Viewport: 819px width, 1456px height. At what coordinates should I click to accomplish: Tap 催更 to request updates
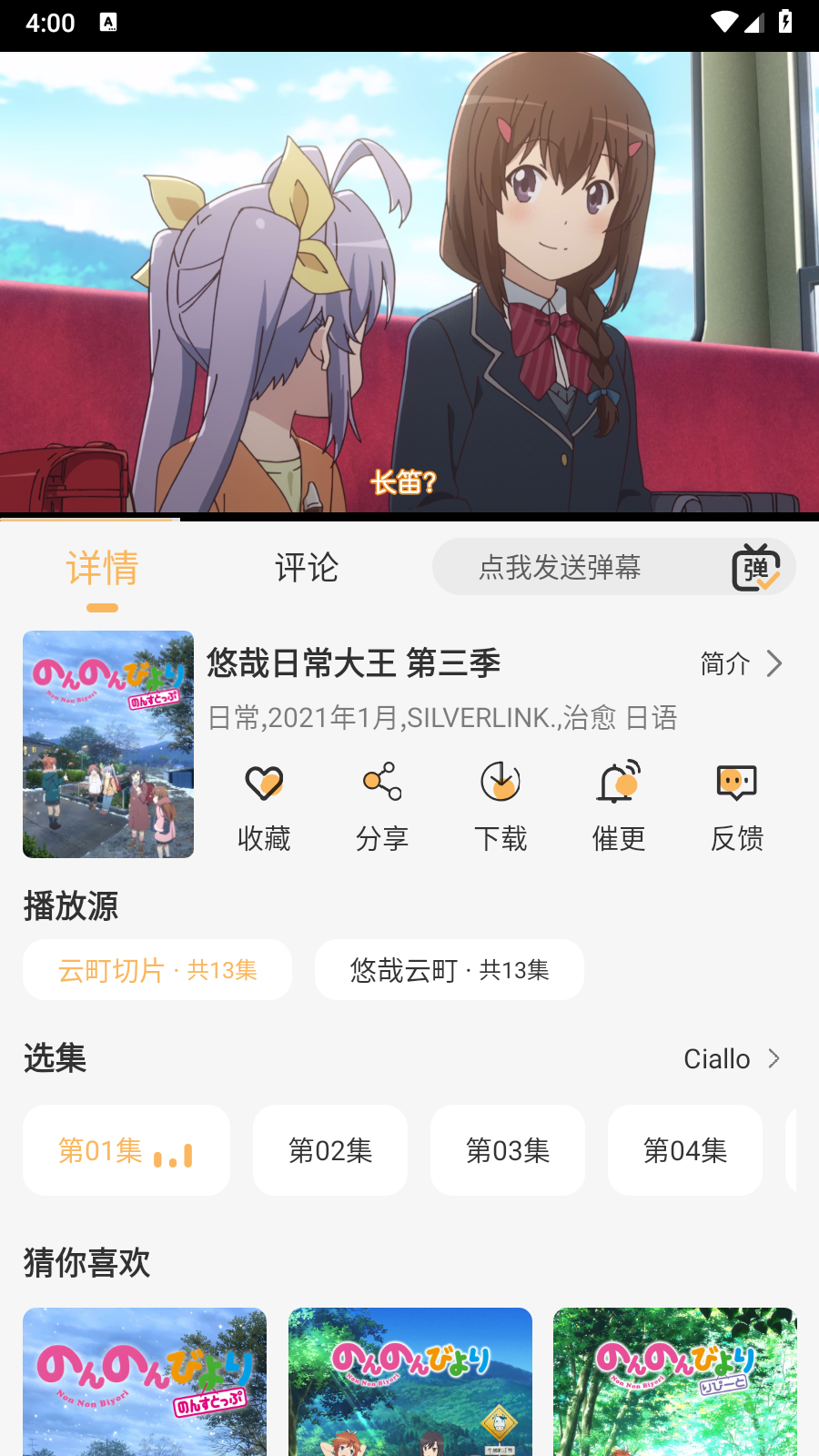619,807
